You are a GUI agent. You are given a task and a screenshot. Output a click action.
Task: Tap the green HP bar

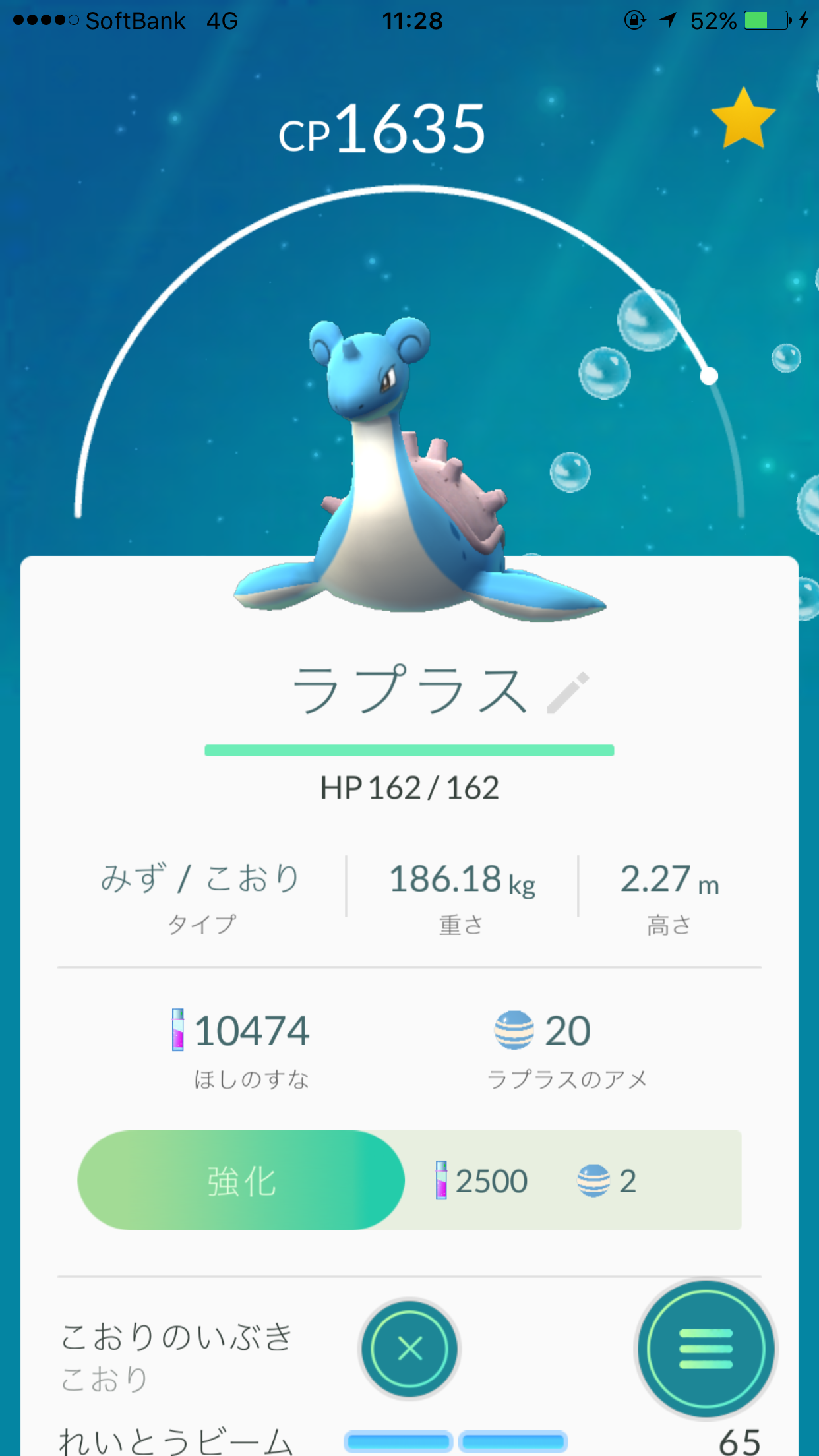[x=409, y=750]
